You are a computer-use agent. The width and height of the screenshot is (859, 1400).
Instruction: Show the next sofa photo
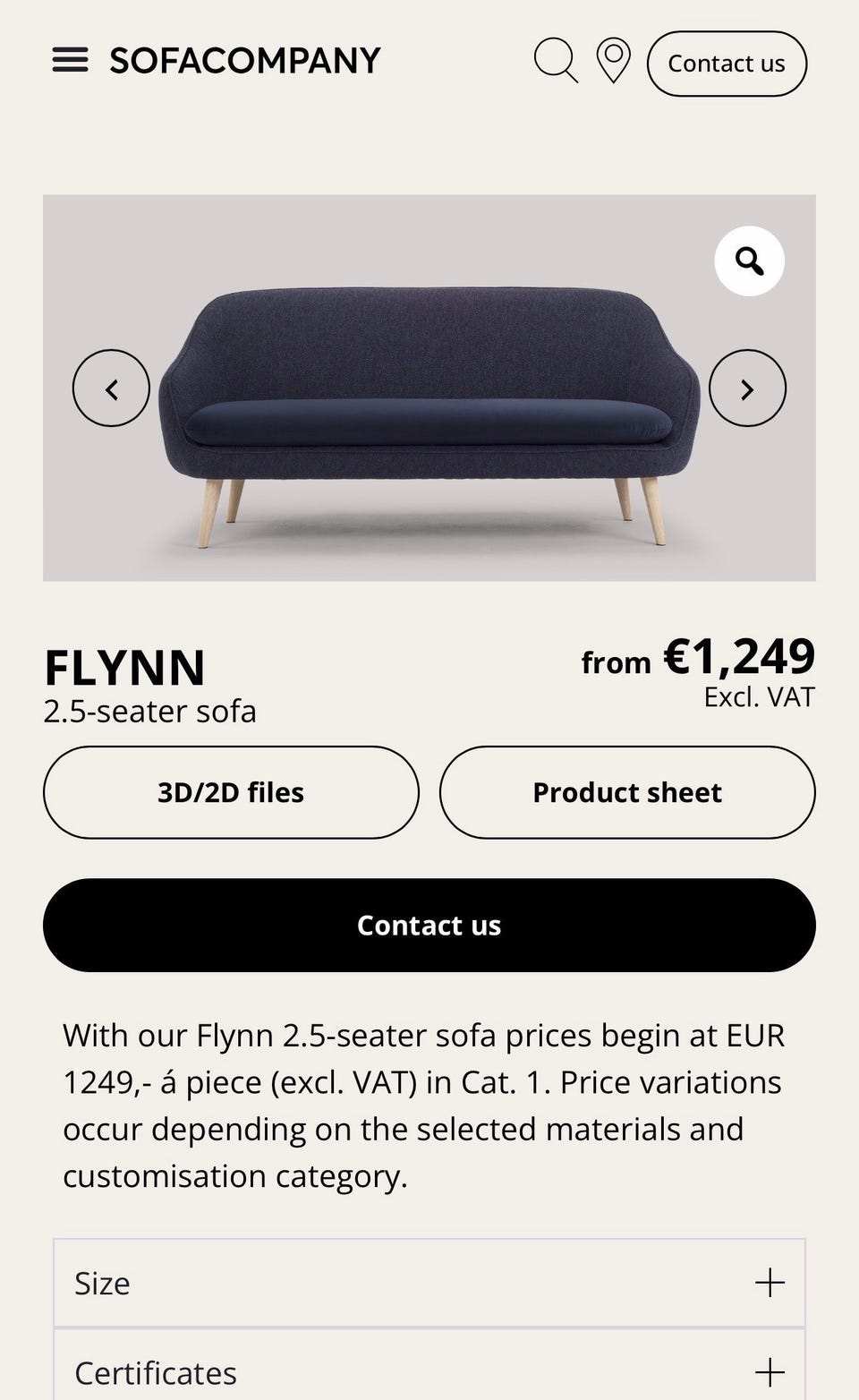(x=748, y=388)
